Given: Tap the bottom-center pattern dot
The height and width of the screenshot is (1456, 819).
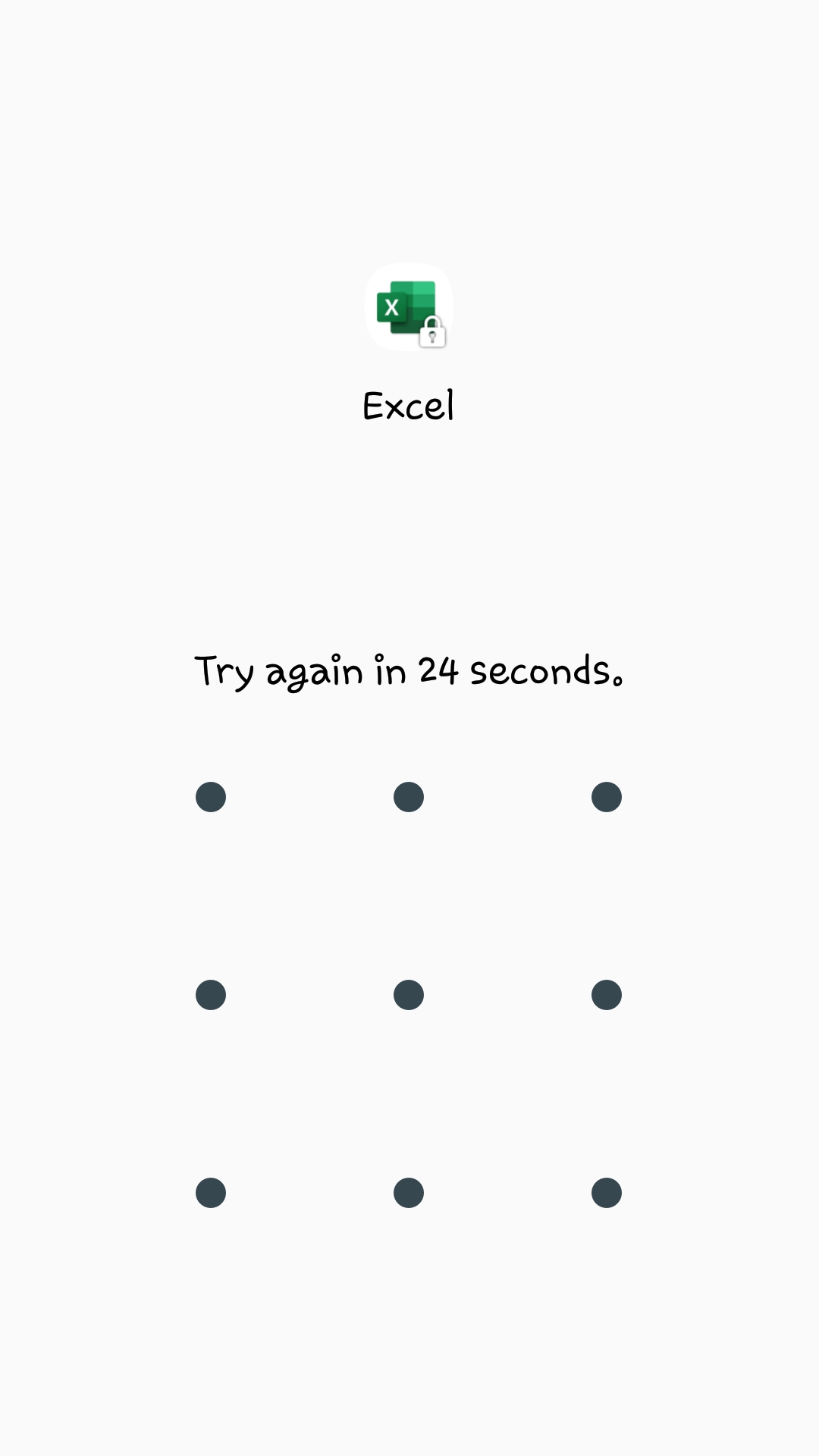Looking at the screenshot, I should [409, 1192].
